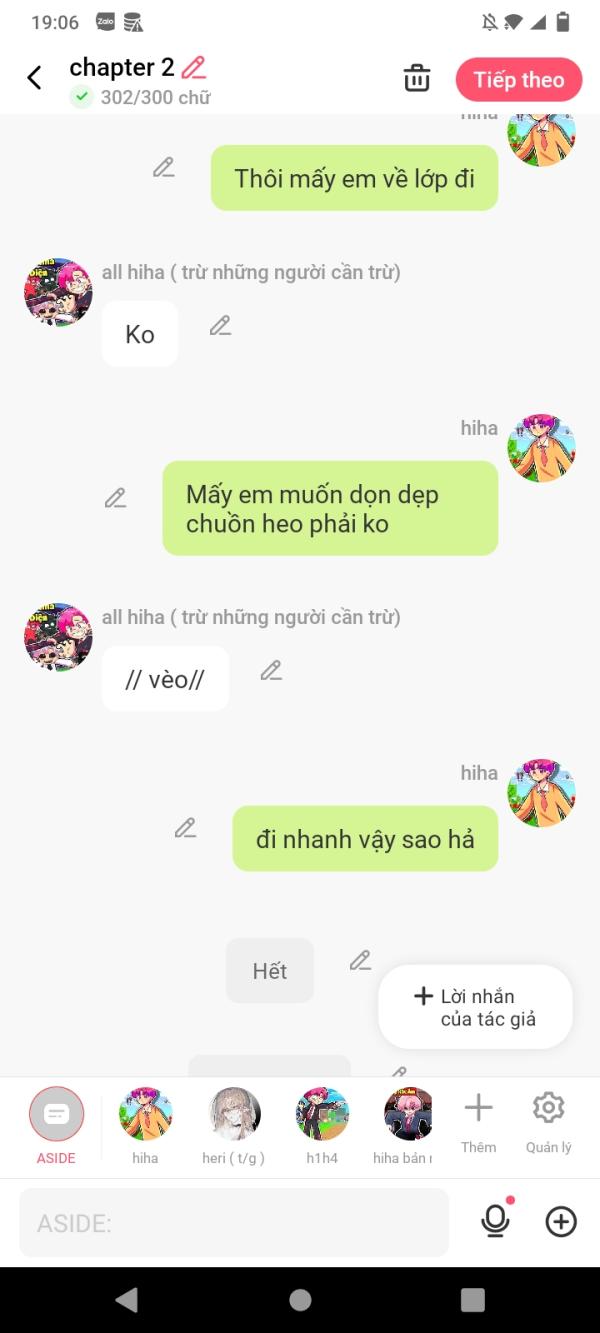Edit the message "đi nhanh vậy sao hả"
600x1333 pixels.
point(185,828)
